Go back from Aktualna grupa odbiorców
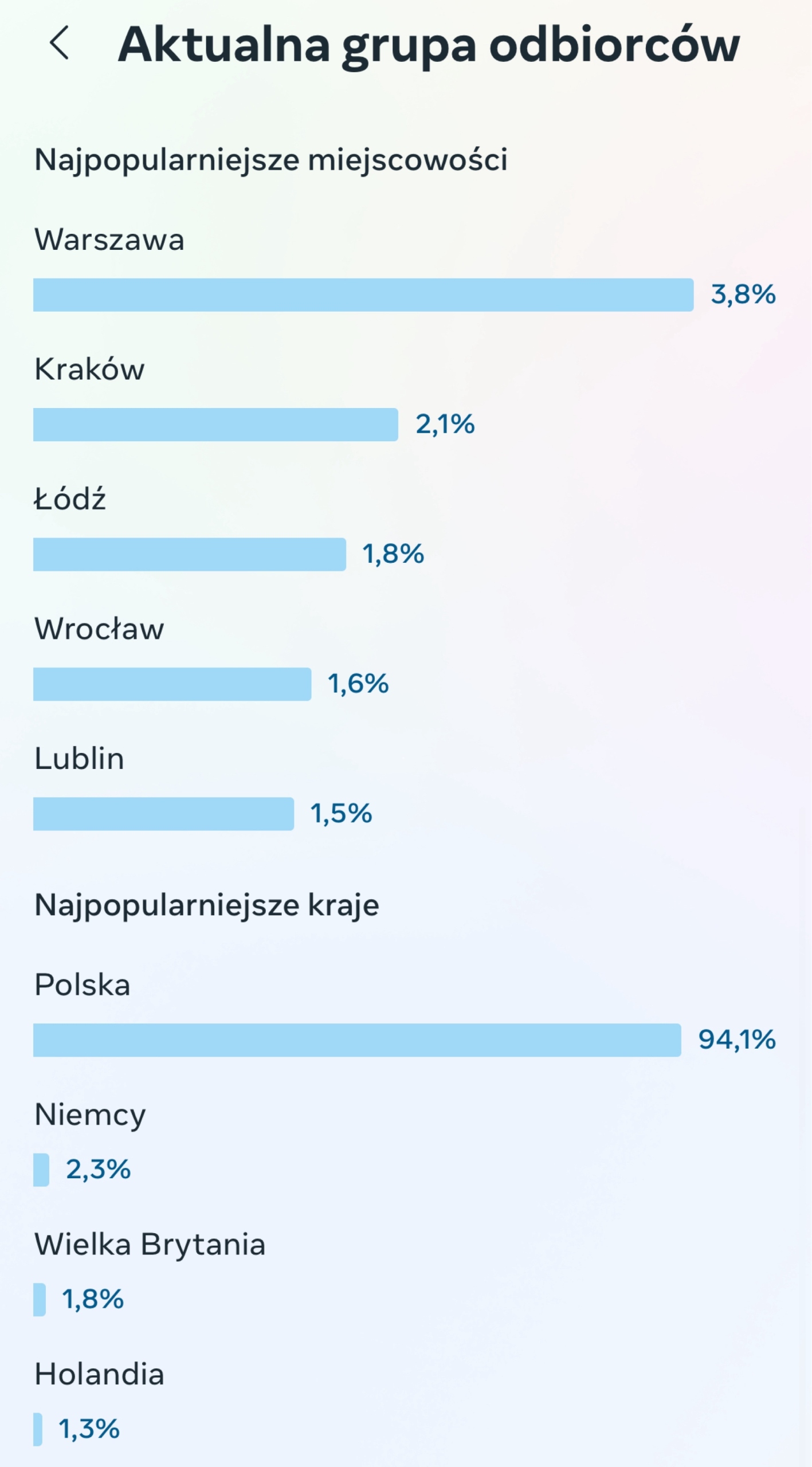This screenshot has height=1467, width=812. point(60,43)
